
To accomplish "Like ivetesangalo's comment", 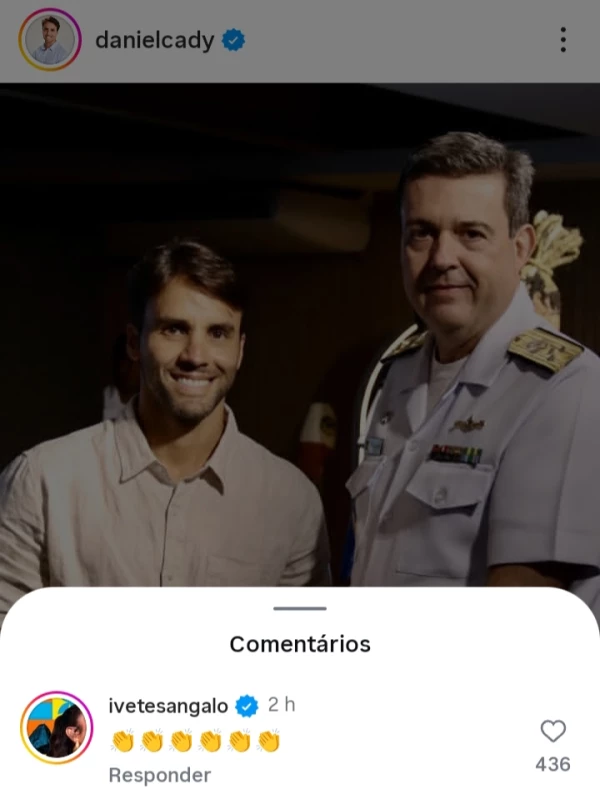I will pos(553,731).
